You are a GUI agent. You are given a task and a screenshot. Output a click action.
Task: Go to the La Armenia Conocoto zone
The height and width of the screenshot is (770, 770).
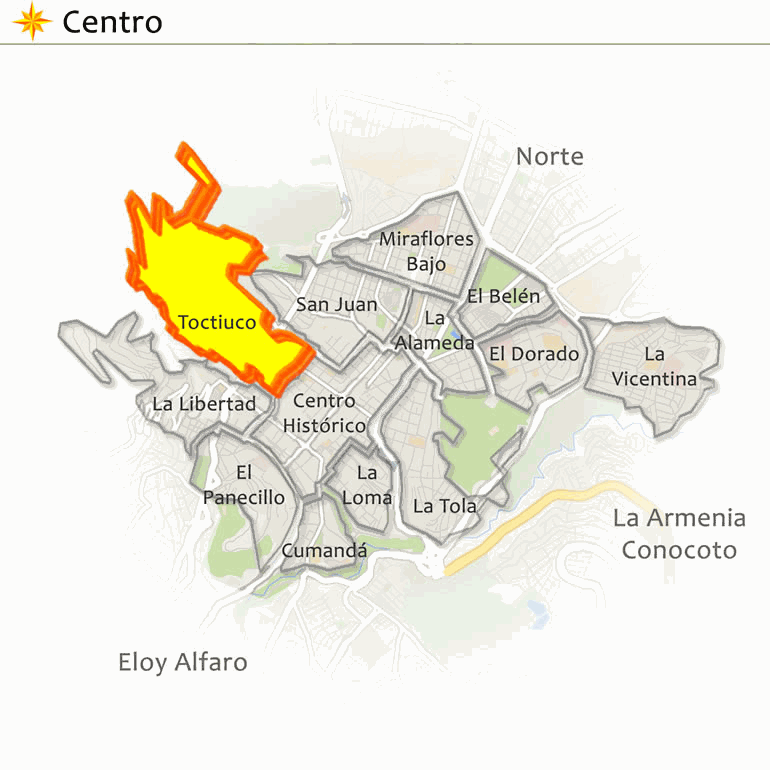pos(679,534)
